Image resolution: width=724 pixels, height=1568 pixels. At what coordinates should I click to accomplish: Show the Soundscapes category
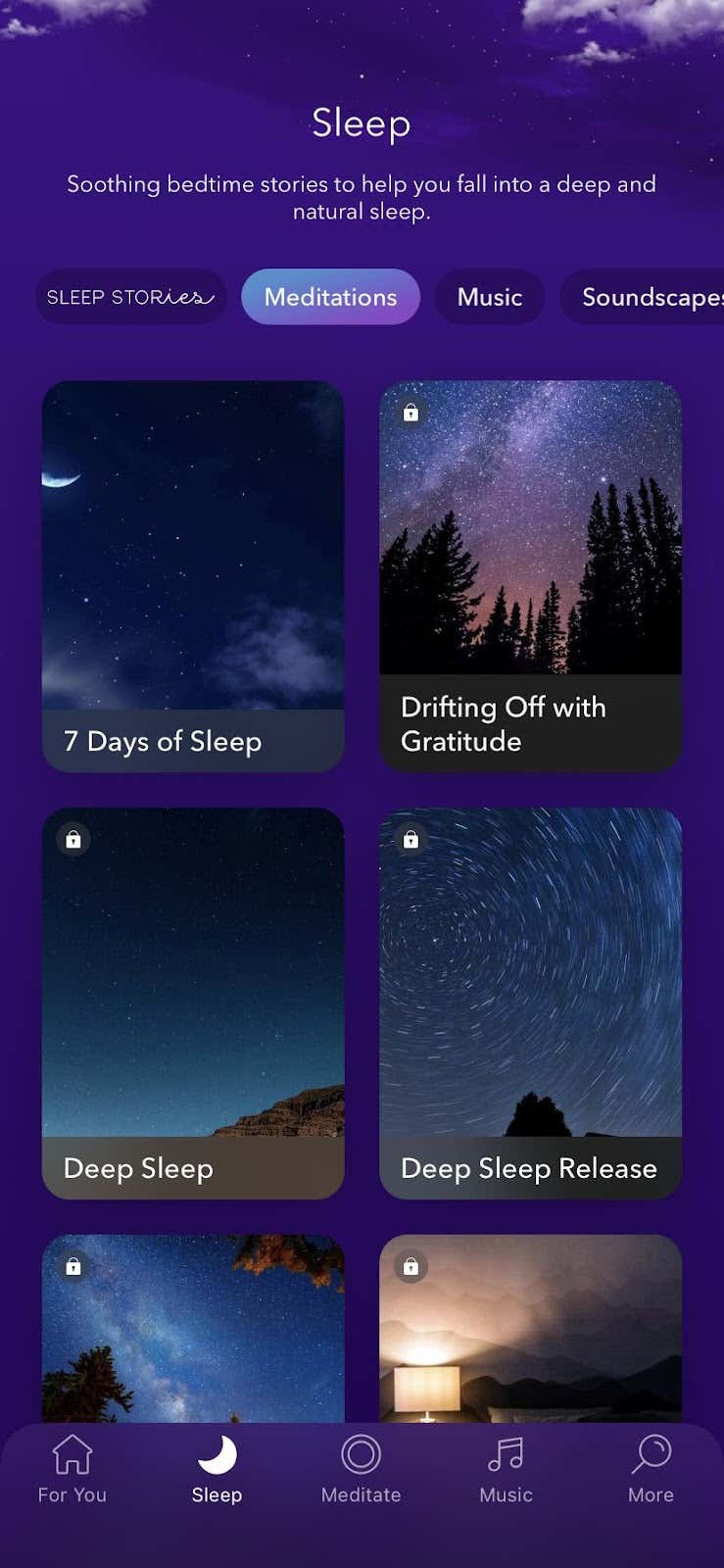647,297
